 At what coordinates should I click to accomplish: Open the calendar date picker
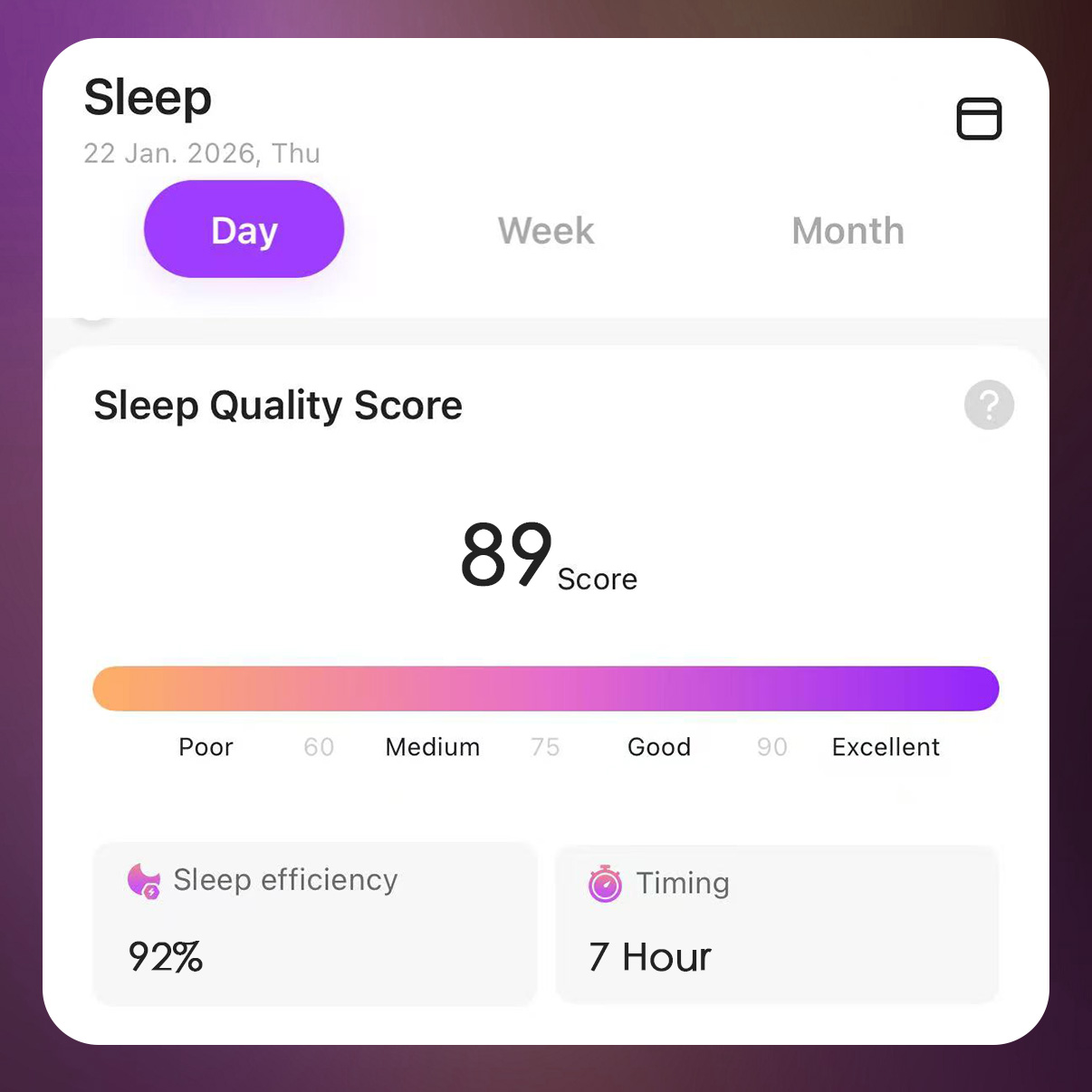[x=979, y=119]
